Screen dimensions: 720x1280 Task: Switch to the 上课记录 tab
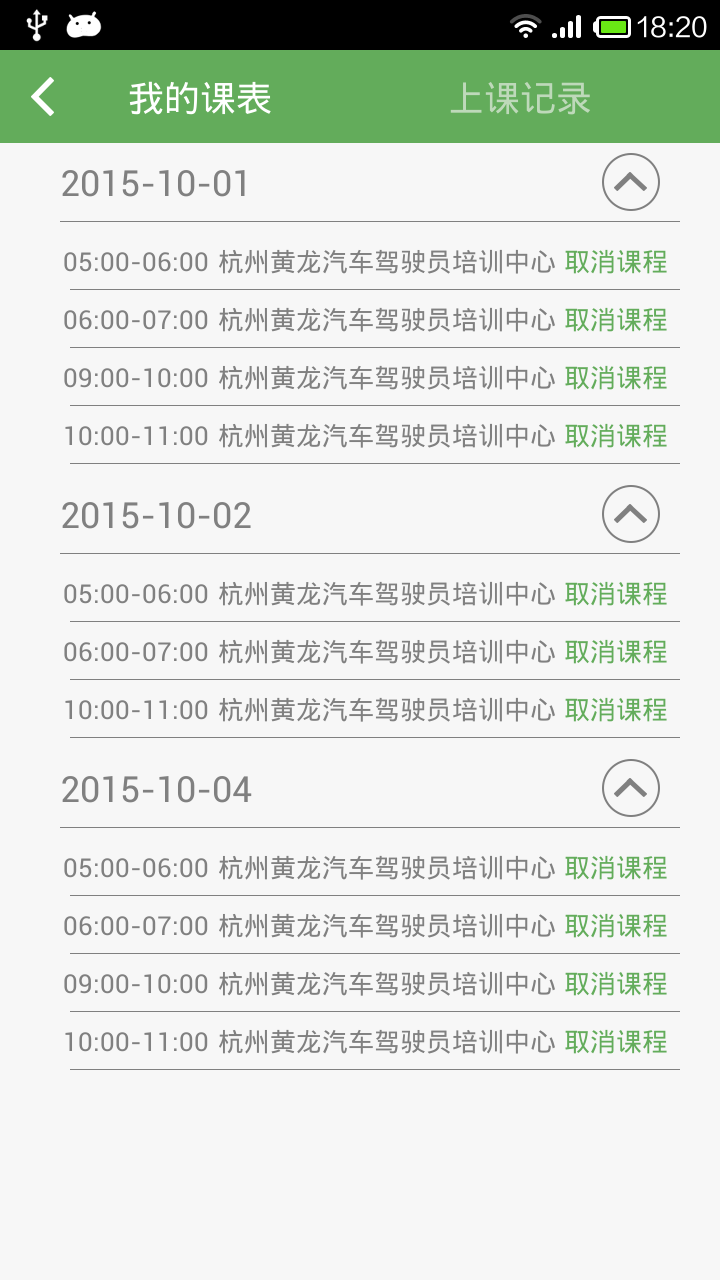click(520, 99)
